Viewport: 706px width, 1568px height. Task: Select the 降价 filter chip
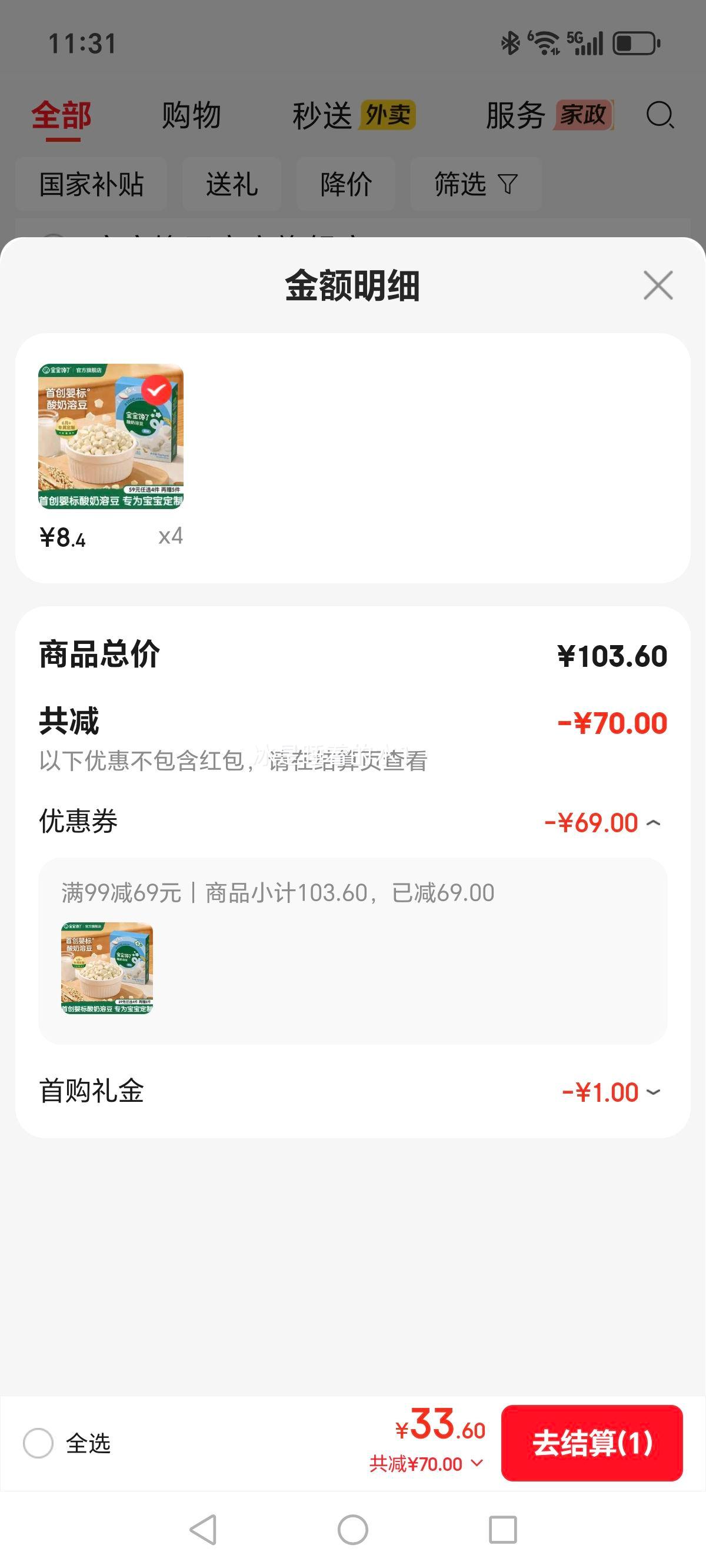(x=345, y=184)
